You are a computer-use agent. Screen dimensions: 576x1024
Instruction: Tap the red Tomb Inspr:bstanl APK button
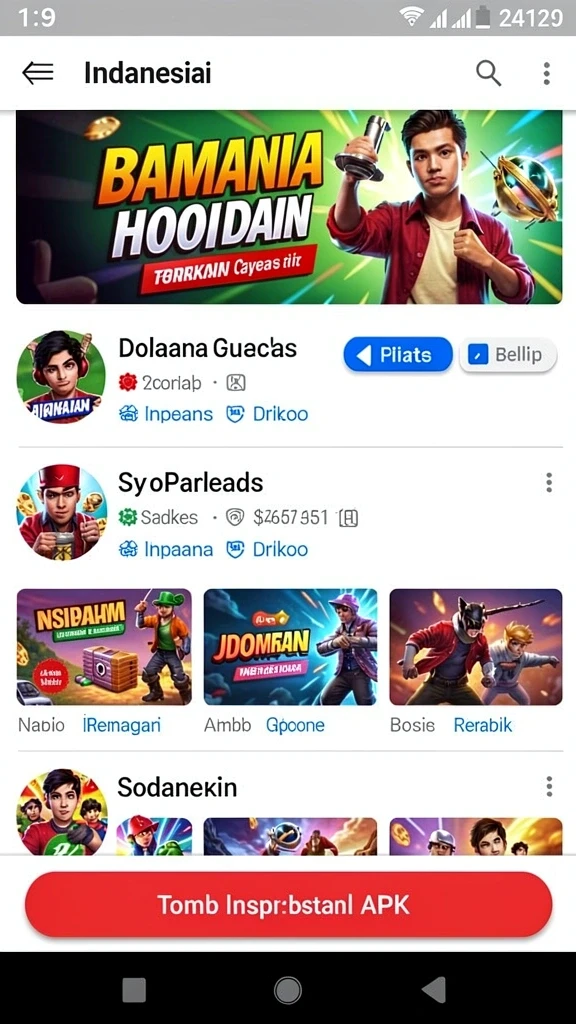(289, 904)
